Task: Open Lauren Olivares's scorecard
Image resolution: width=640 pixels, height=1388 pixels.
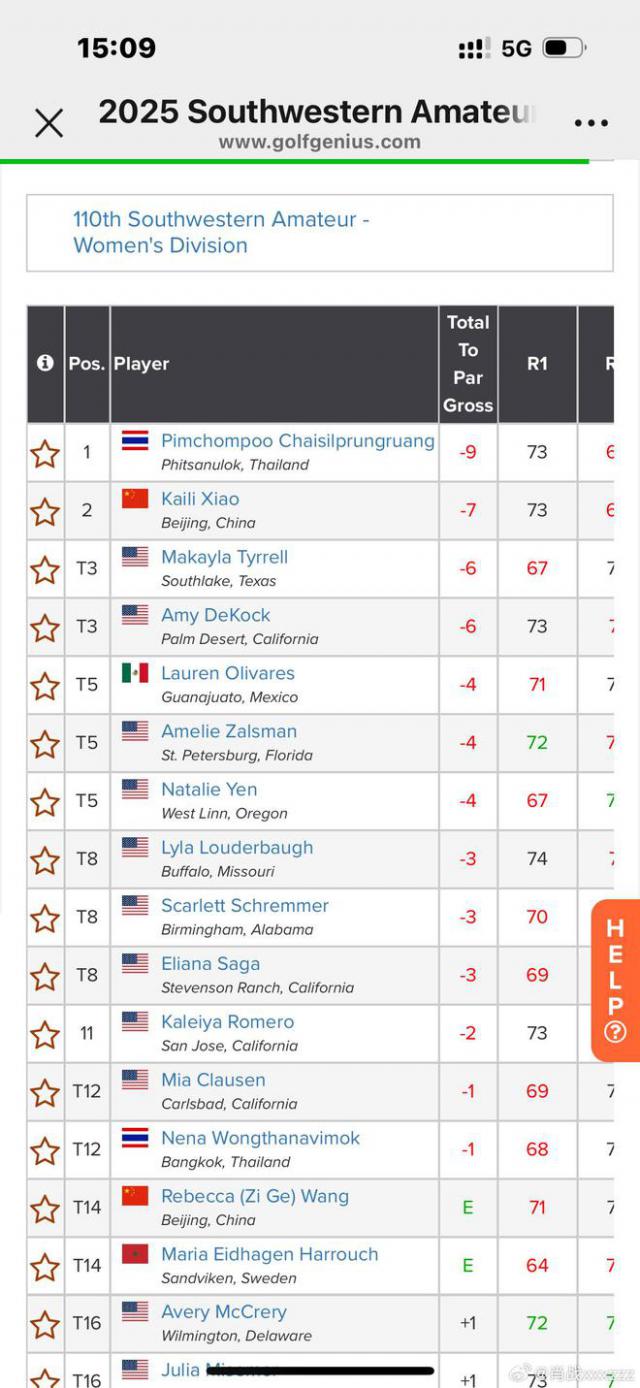Action: pyautogui.click(x=228, y=672)
